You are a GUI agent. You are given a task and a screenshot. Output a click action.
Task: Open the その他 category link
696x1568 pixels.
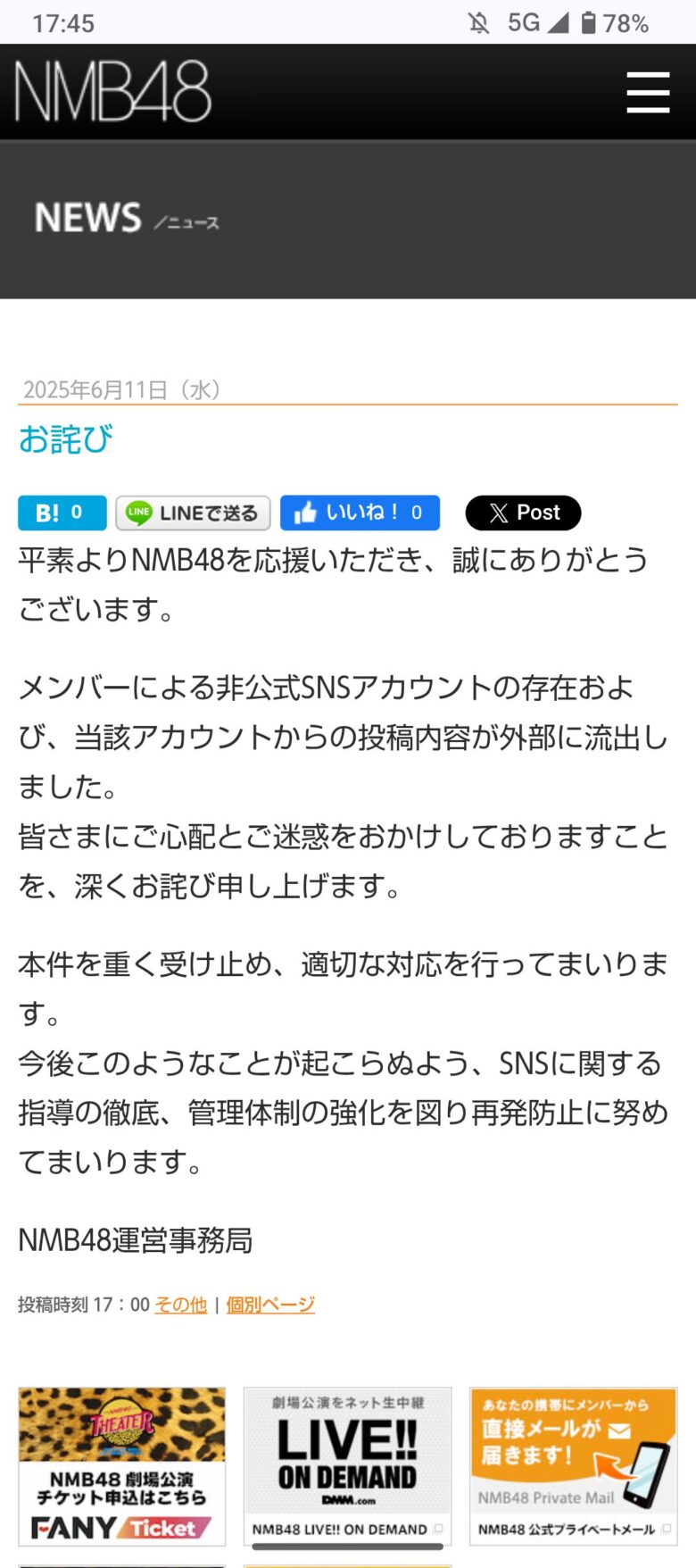[180, 1305]
